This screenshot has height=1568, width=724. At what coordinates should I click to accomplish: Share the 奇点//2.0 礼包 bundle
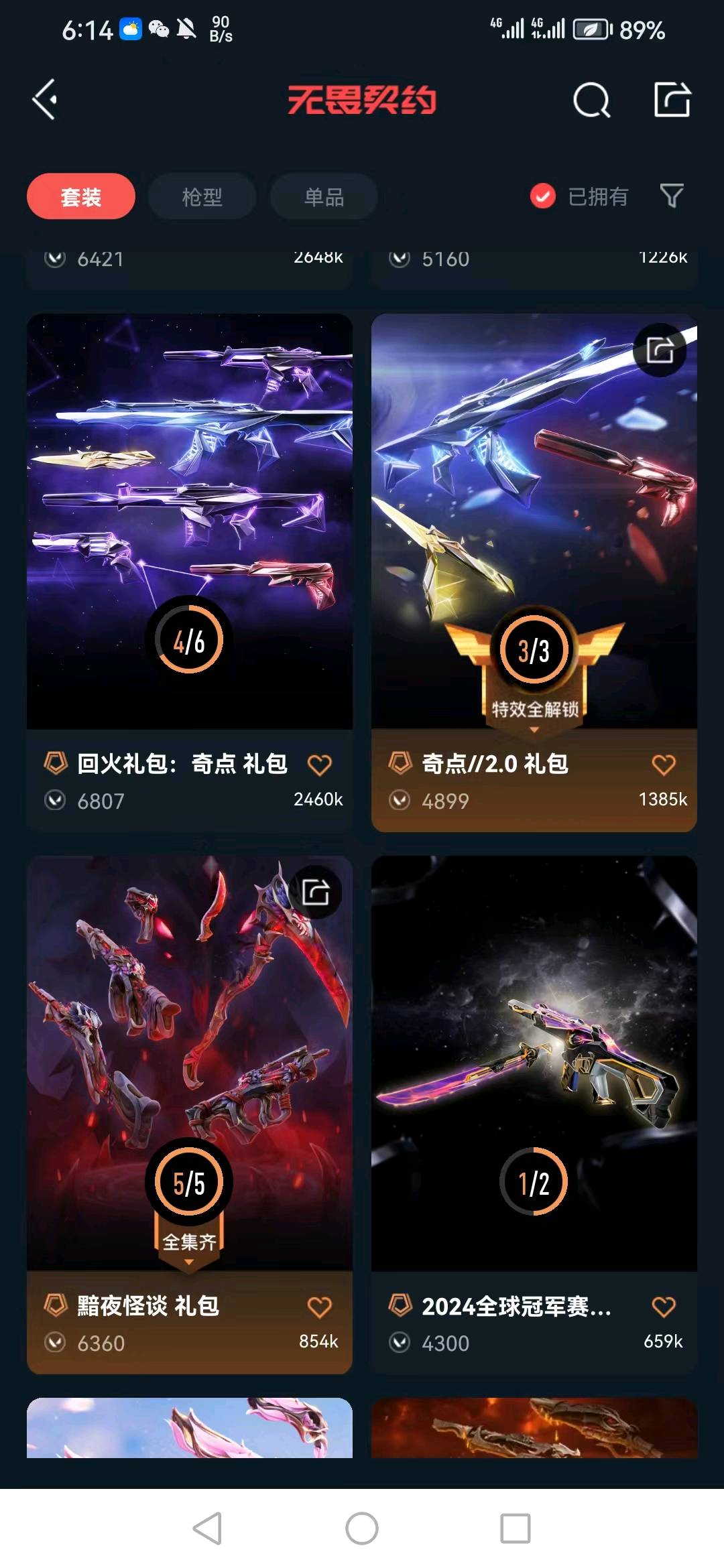660,350
